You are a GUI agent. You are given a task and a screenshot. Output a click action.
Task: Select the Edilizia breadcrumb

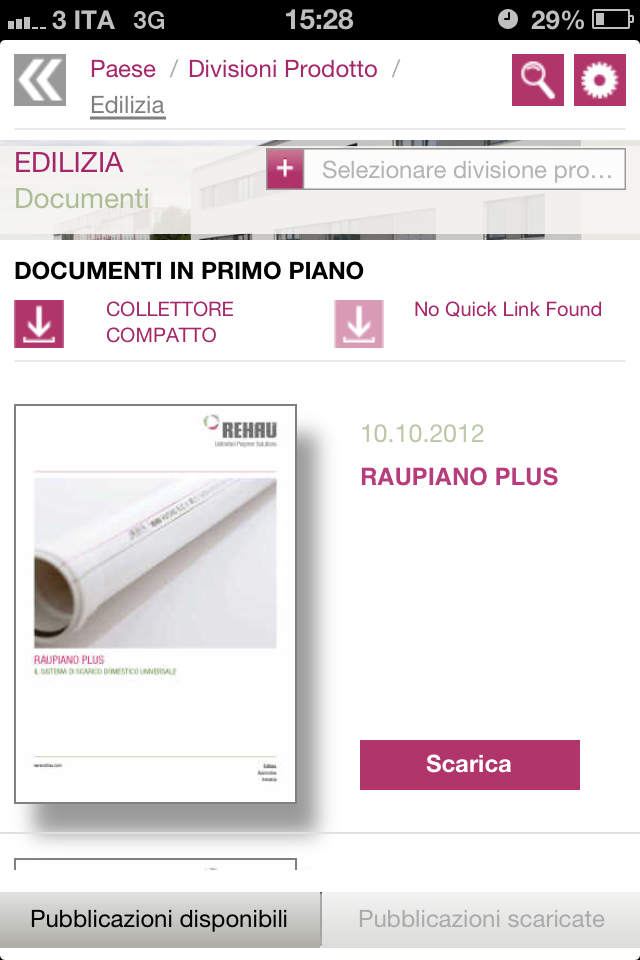(127, 105)
